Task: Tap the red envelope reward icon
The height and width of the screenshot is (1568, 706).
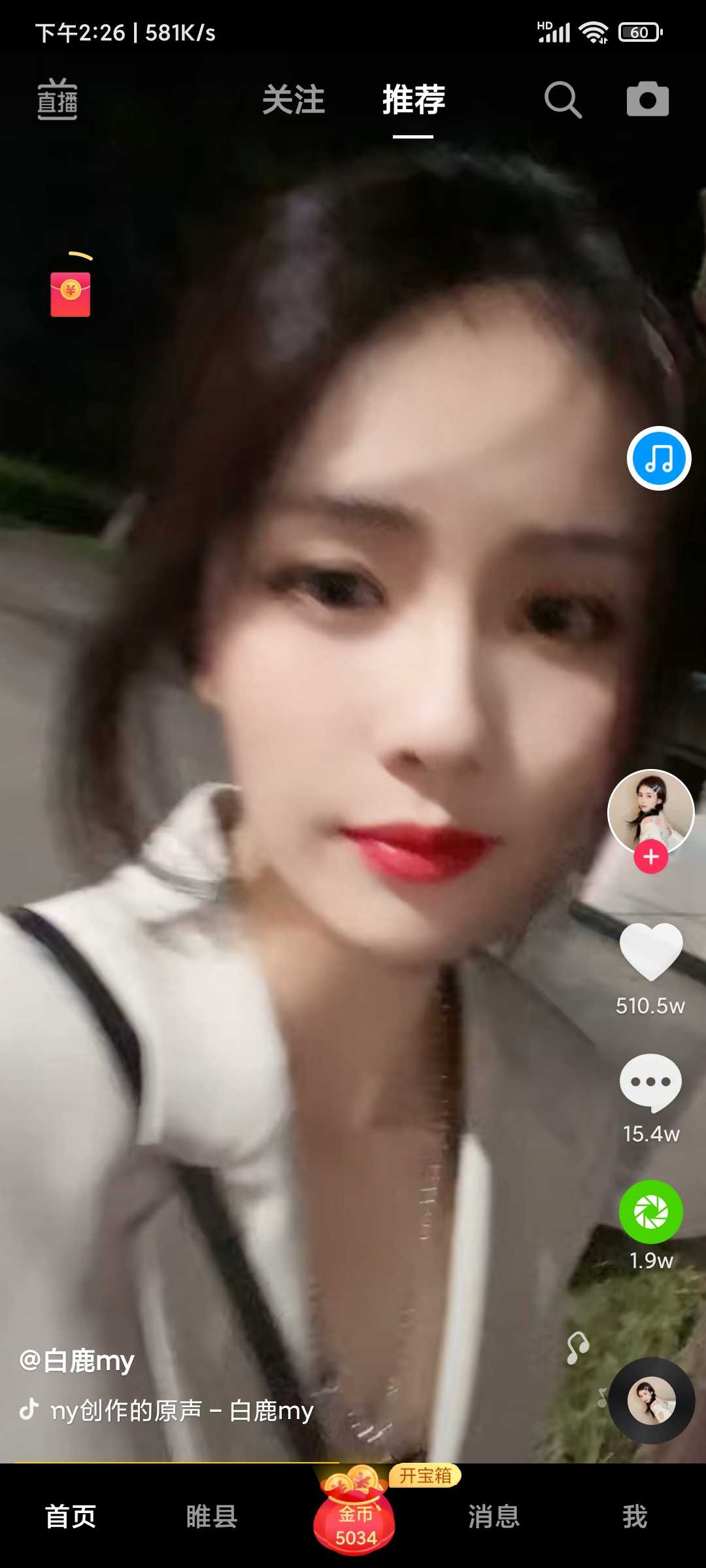Action: pos(71,294)
